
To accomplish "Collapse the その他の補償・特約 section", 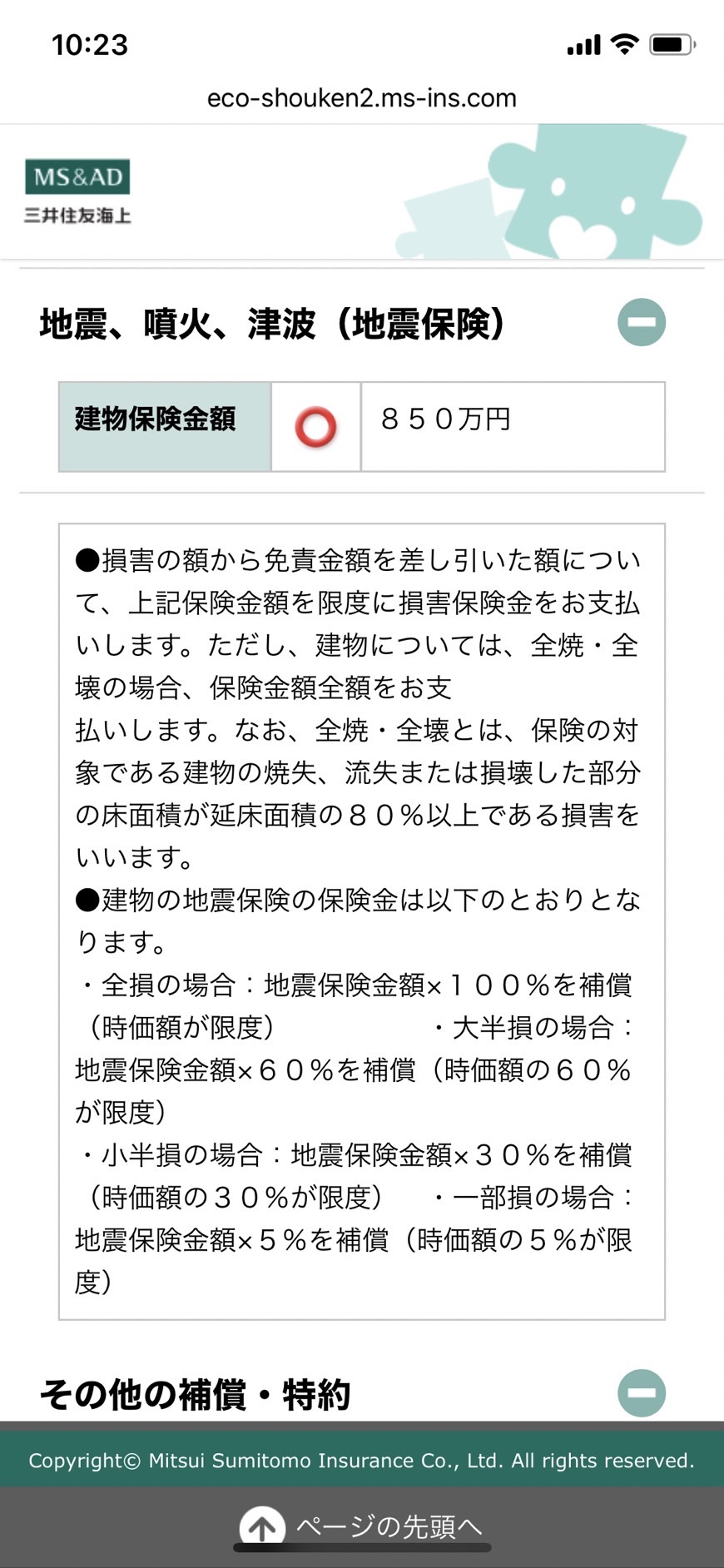I will pyautogui.click(x=642, y=1392).
